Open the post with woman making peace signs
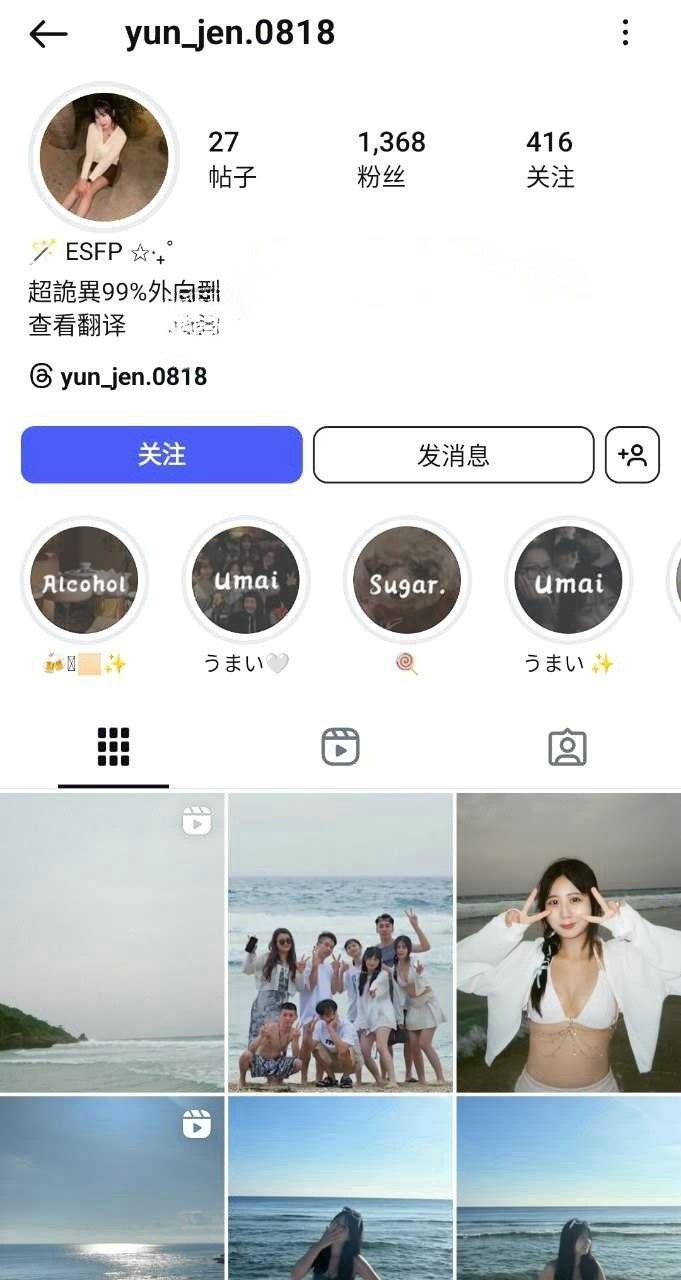 (x=568, y=942)
